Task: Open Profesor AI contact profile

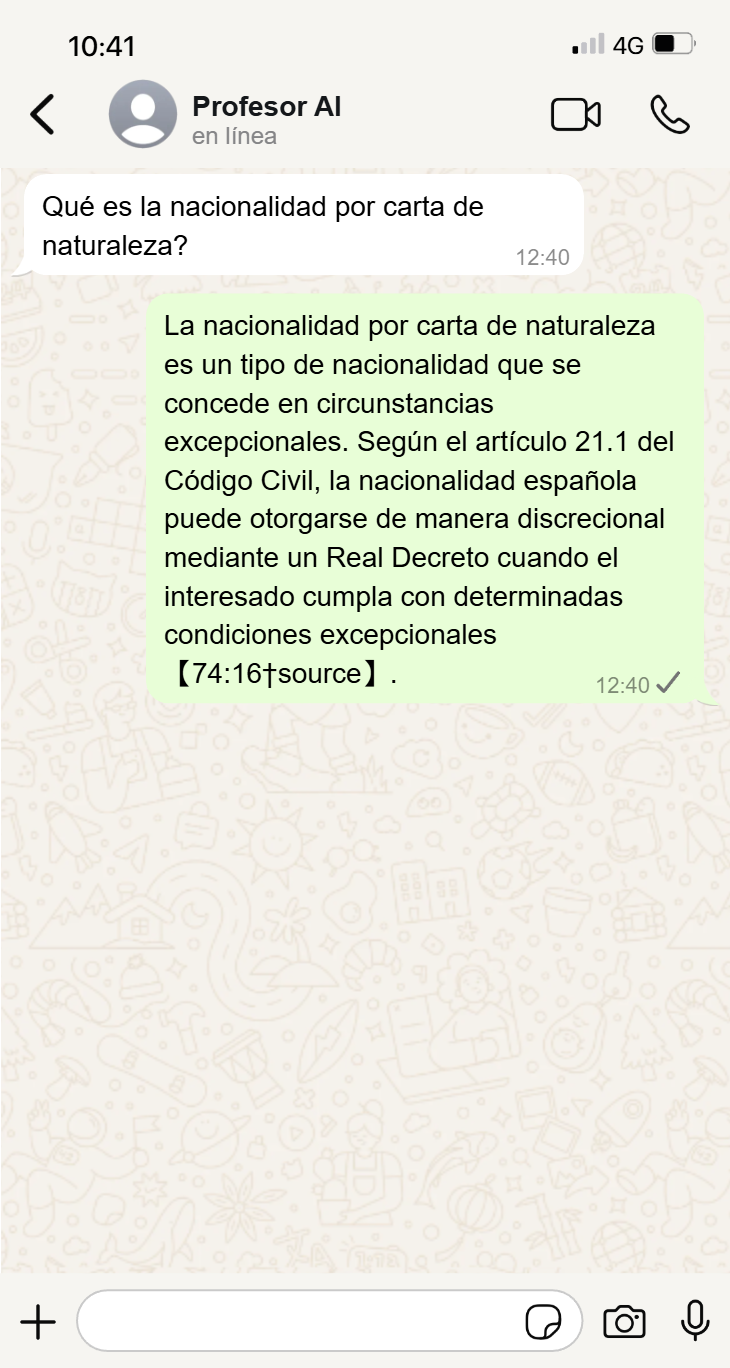Action: coord(266,119)
